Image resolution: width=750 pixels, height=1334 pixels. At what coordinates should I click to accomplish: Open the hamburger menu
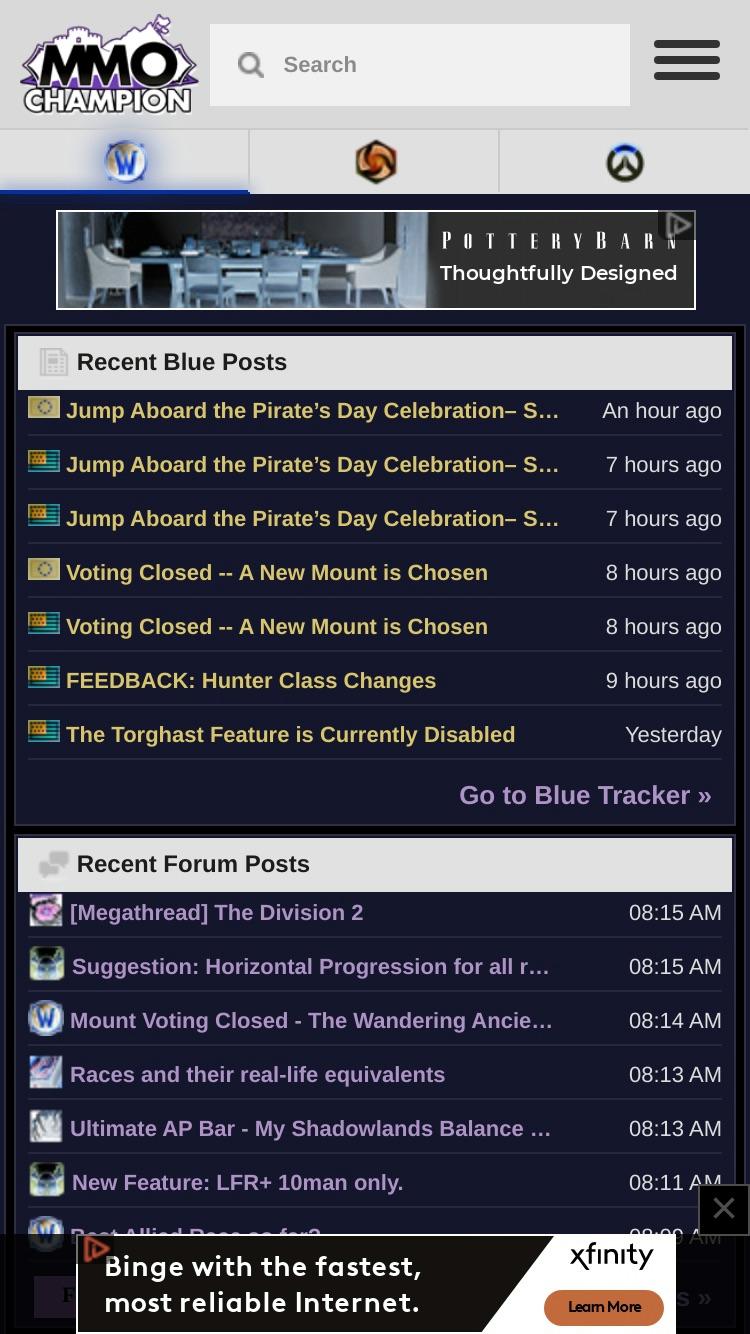[x=687, y=60]
